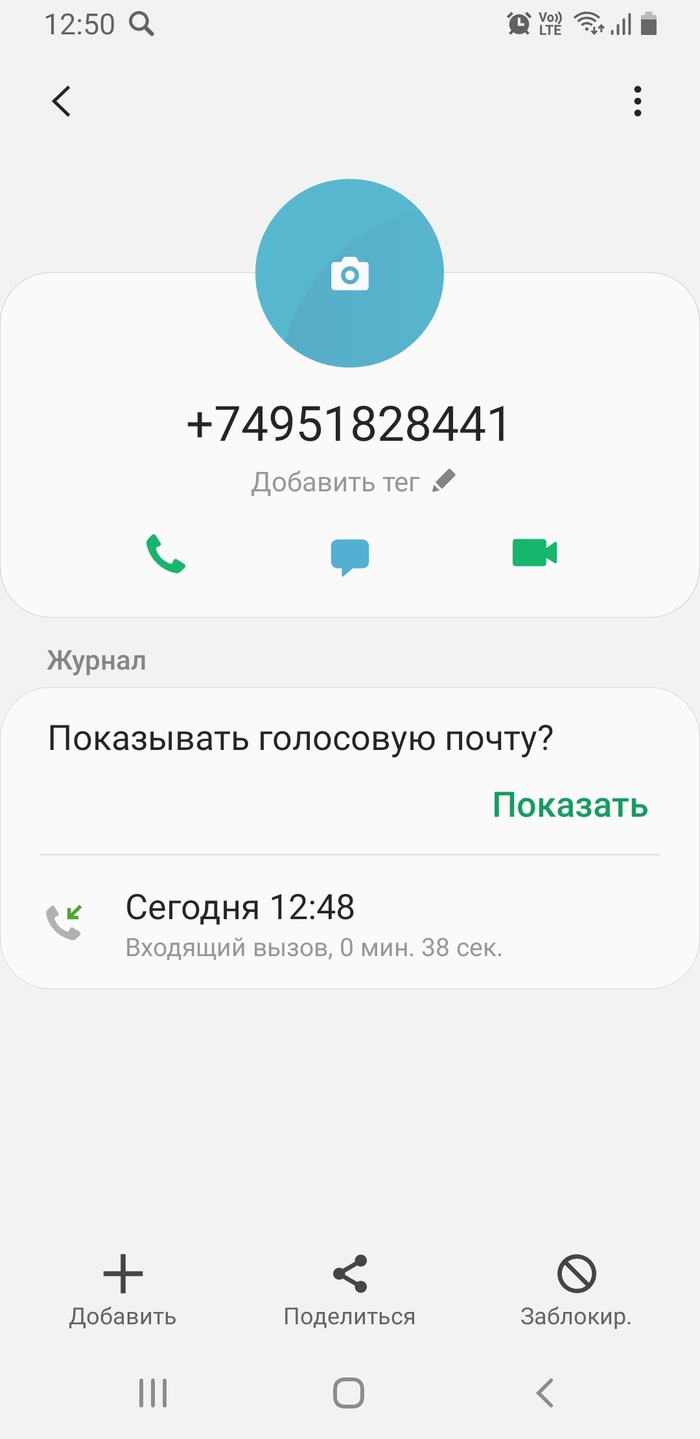Send a message via the blue chat icon
Viewport: 700px width, 1439px height.
350,556
